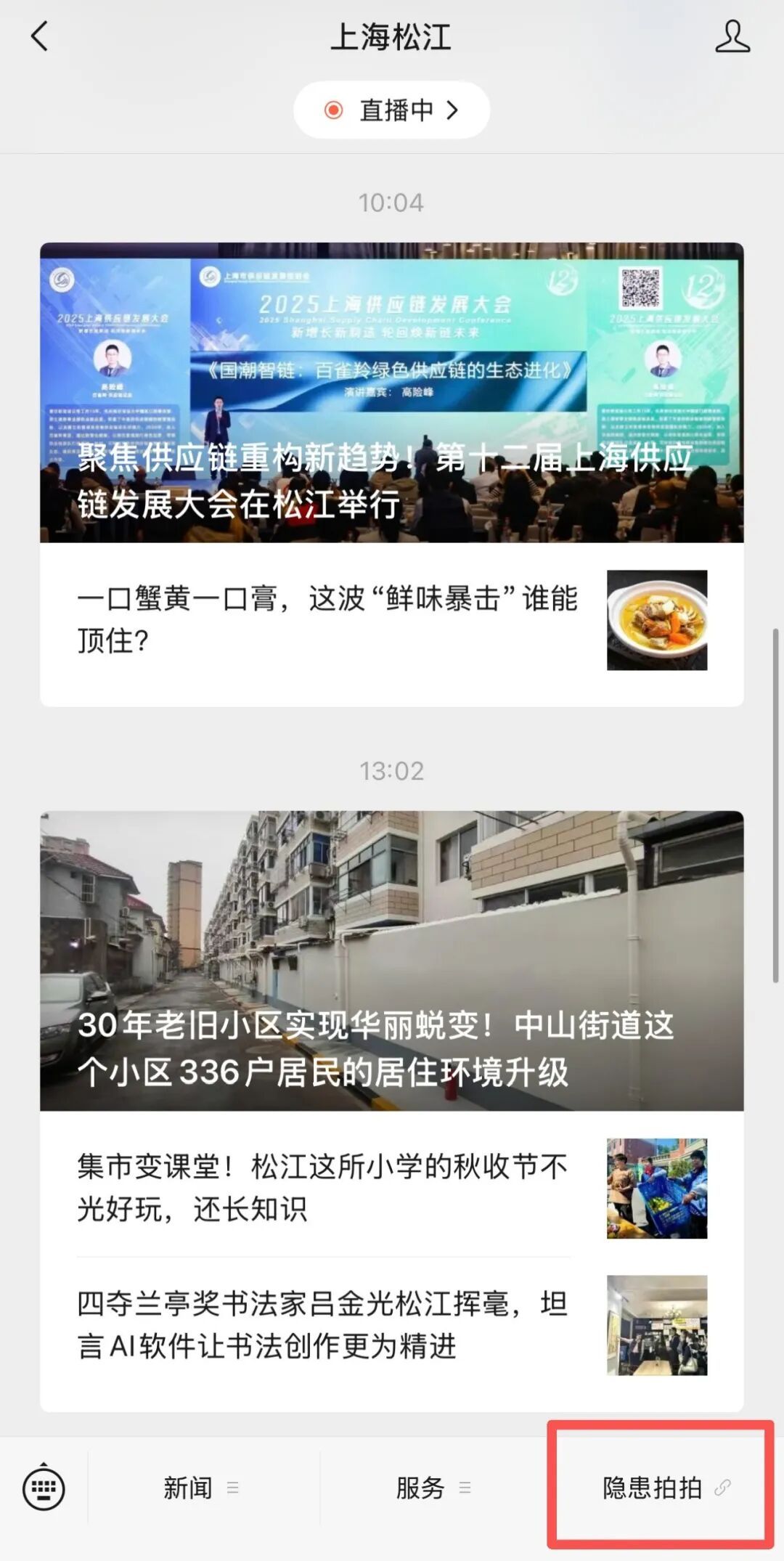784x1561 pixels.
Task: Open the 直播中 live stream
Action: coord(391,110)
